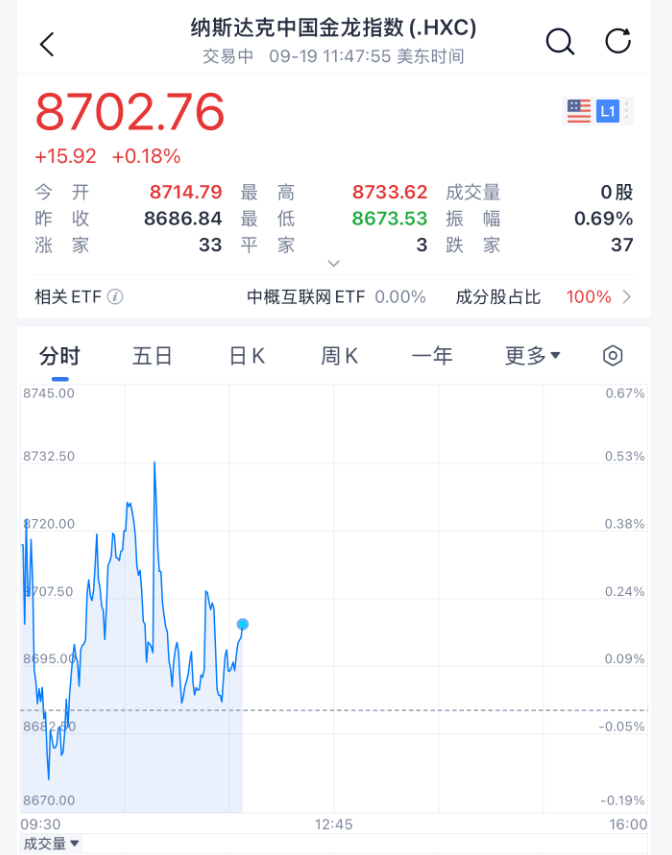
Task: Select the 周K chart tab
Action: [x=339, y=356]
